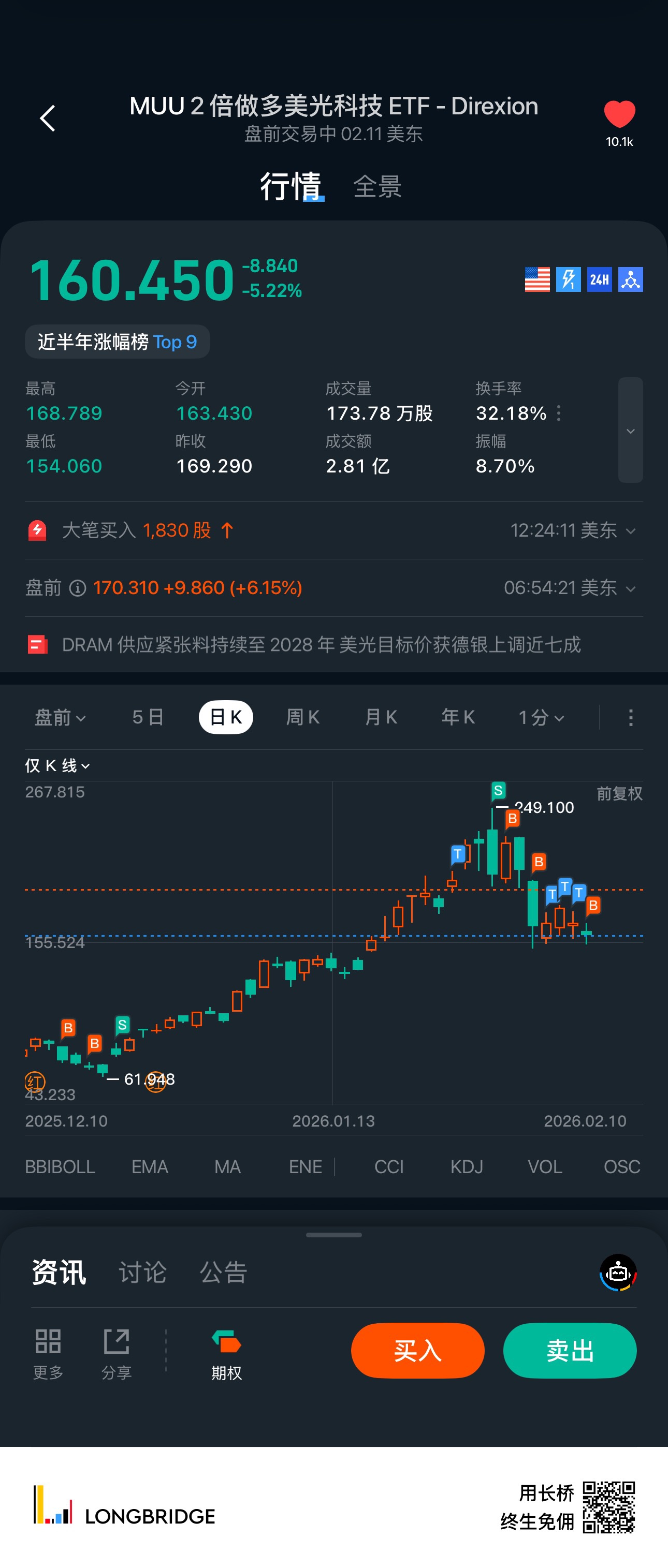Viewport: 668px width, 1568px height.
Task: Open the 近半年涨幅榜 Top 9 chip
Action: [x=117, y=342]
